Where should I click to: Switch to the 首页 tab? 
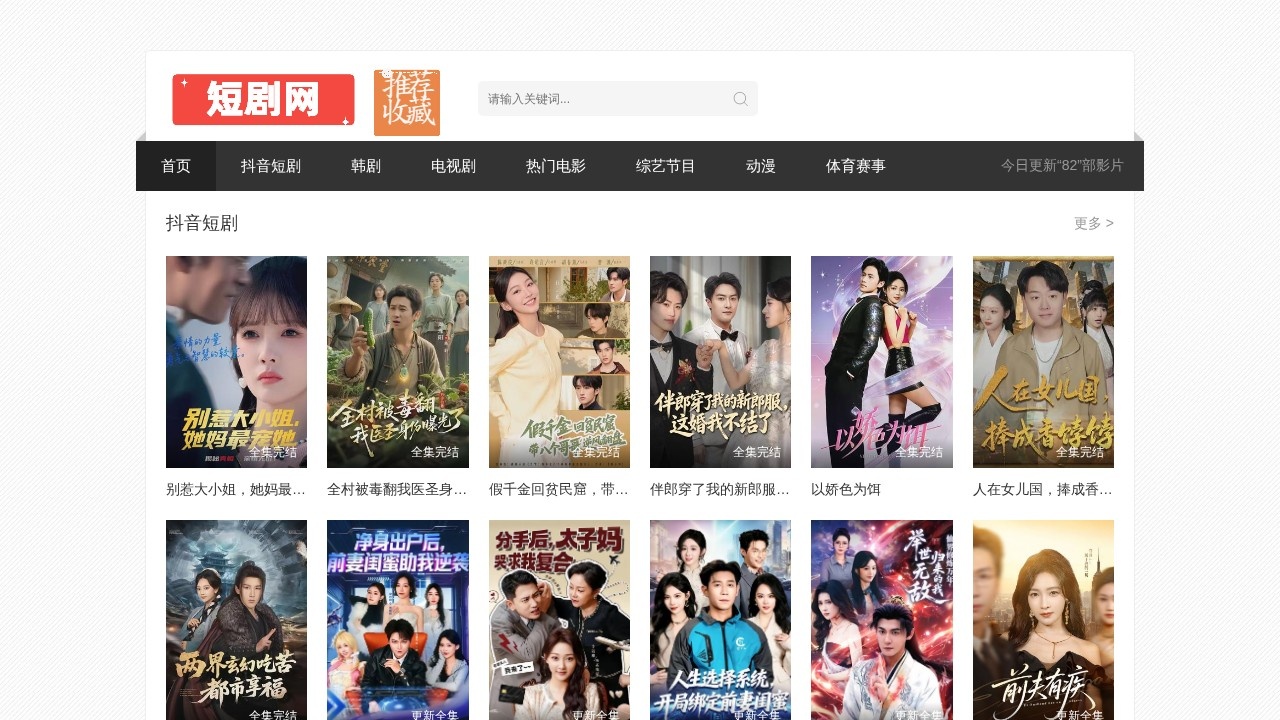(176, 166)
